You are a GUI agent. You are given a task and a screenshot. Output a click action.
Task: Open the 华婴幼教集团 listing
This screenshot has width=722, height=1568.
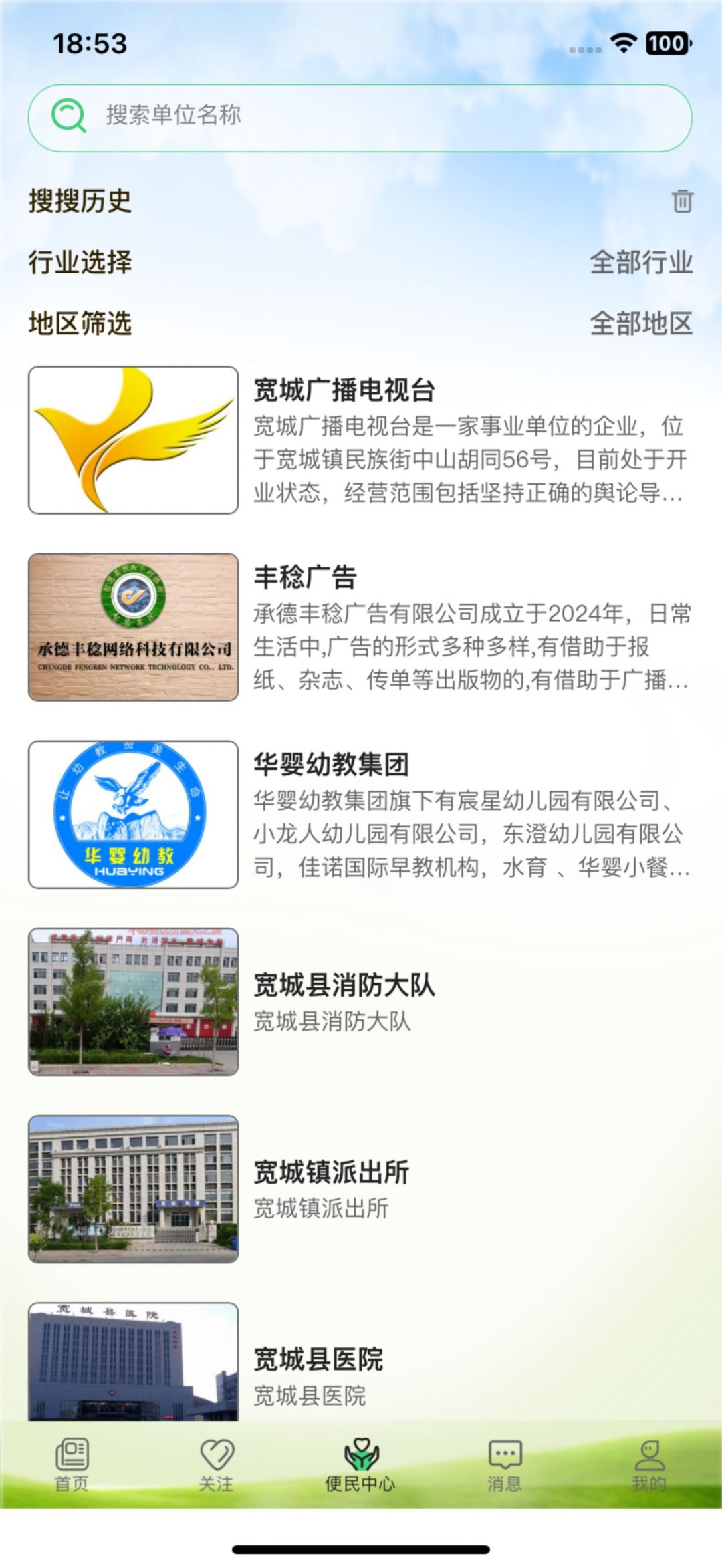pyautogui.click(x=360, y=814)
